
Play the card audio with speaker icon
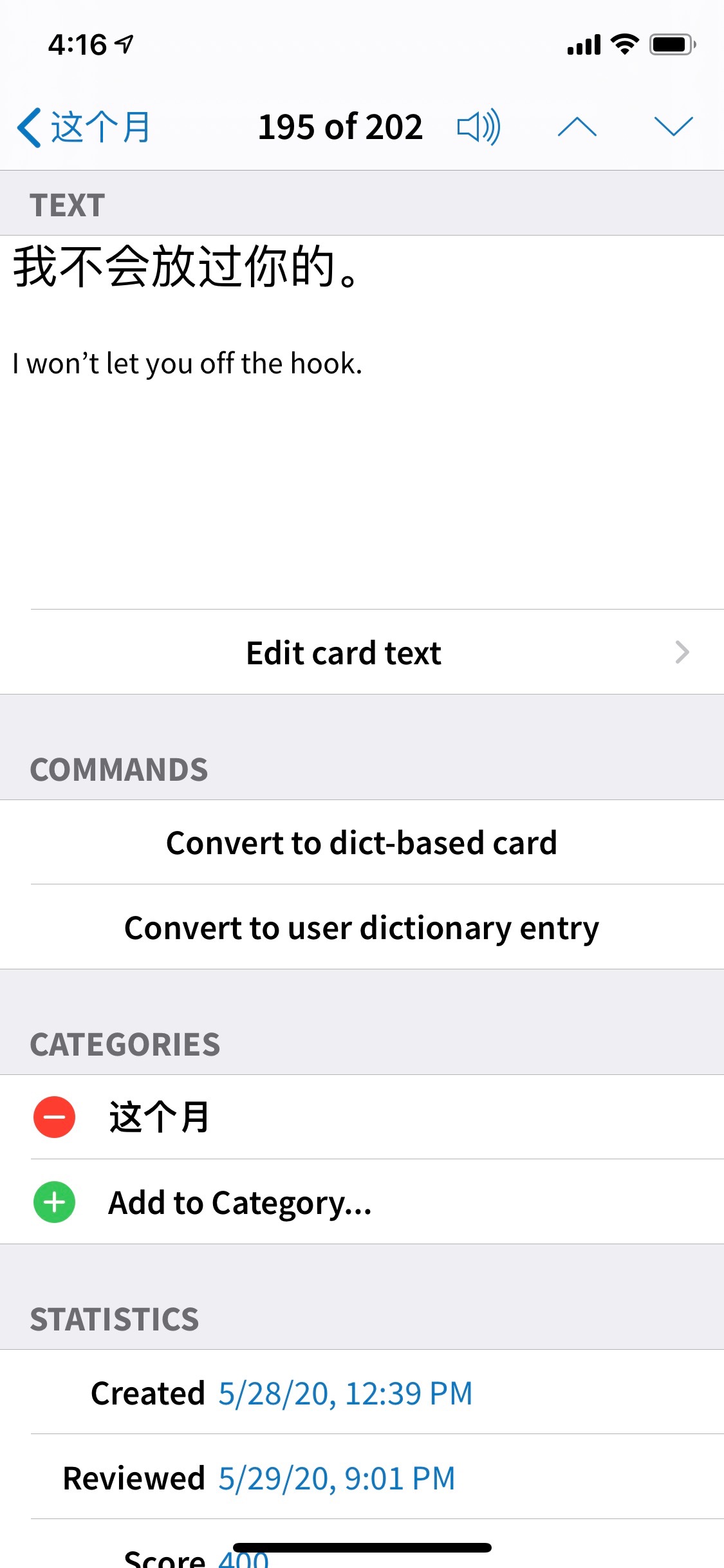click(x=479, y=127)
